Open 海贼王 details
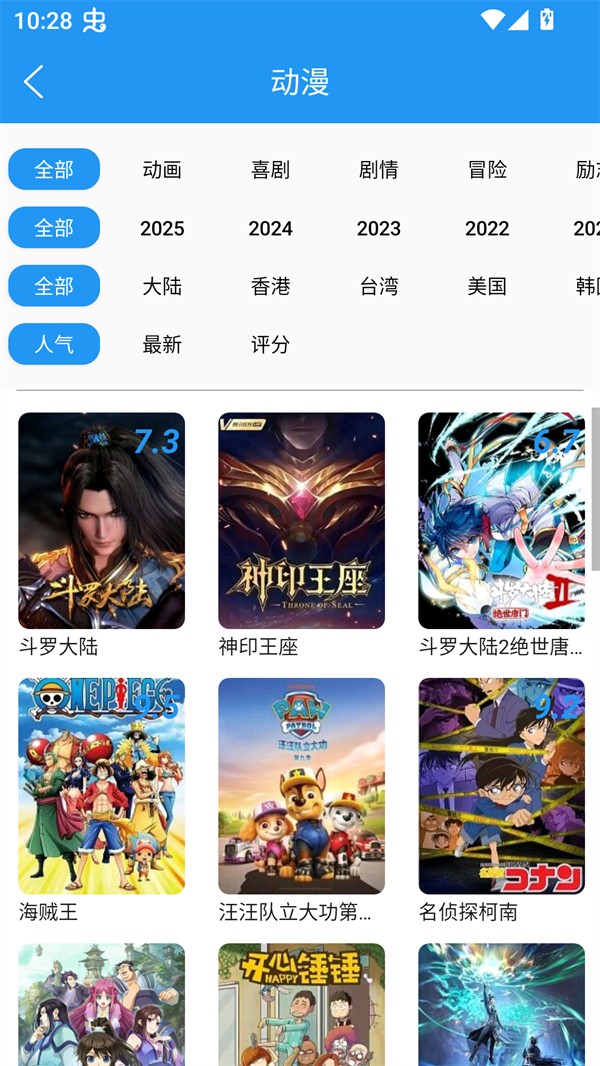600x1066 pixels. pyautogui.click(x=101, y=786)
